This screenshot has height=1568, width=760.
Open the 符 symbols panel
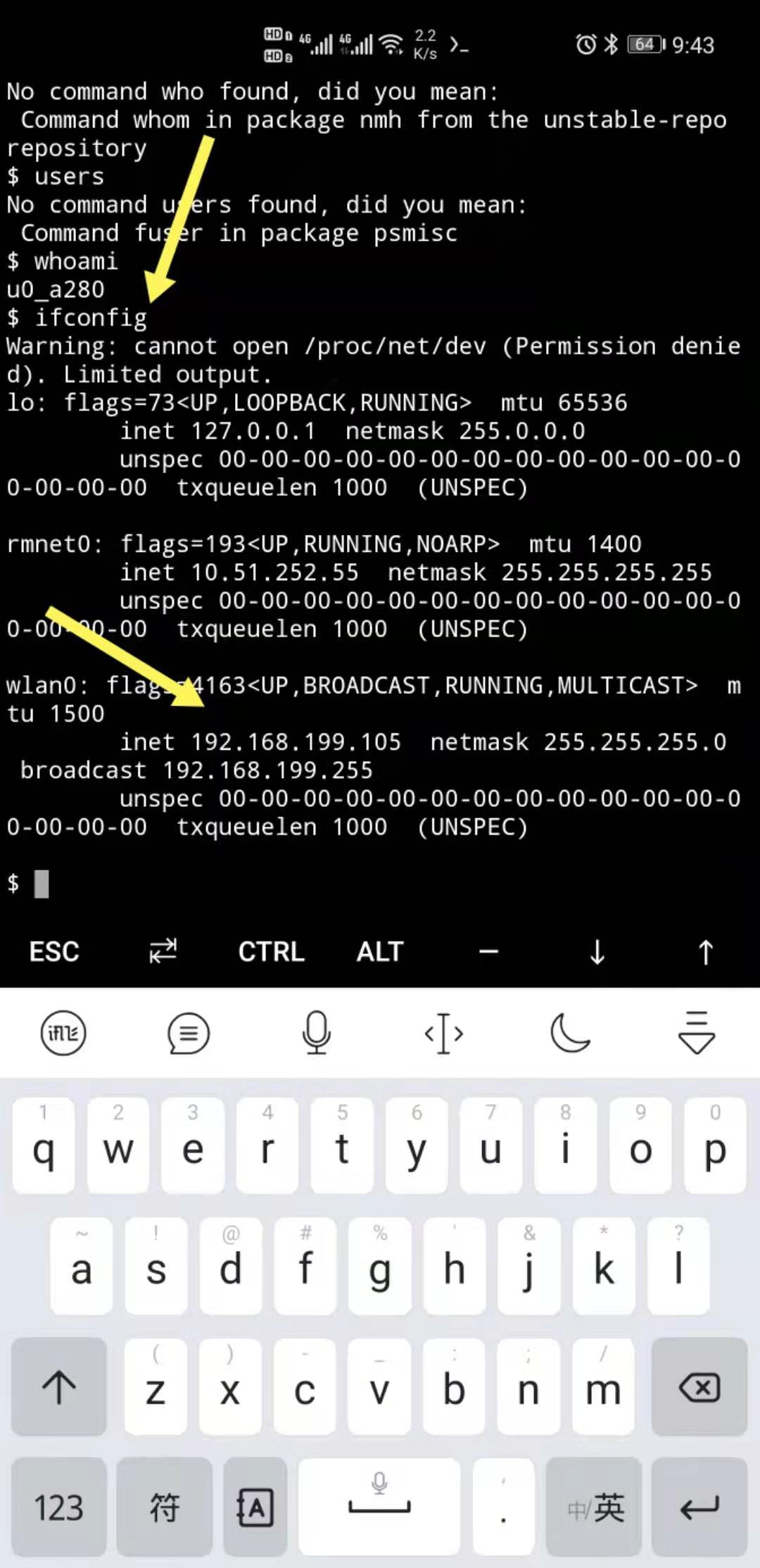pos(164,1507)
